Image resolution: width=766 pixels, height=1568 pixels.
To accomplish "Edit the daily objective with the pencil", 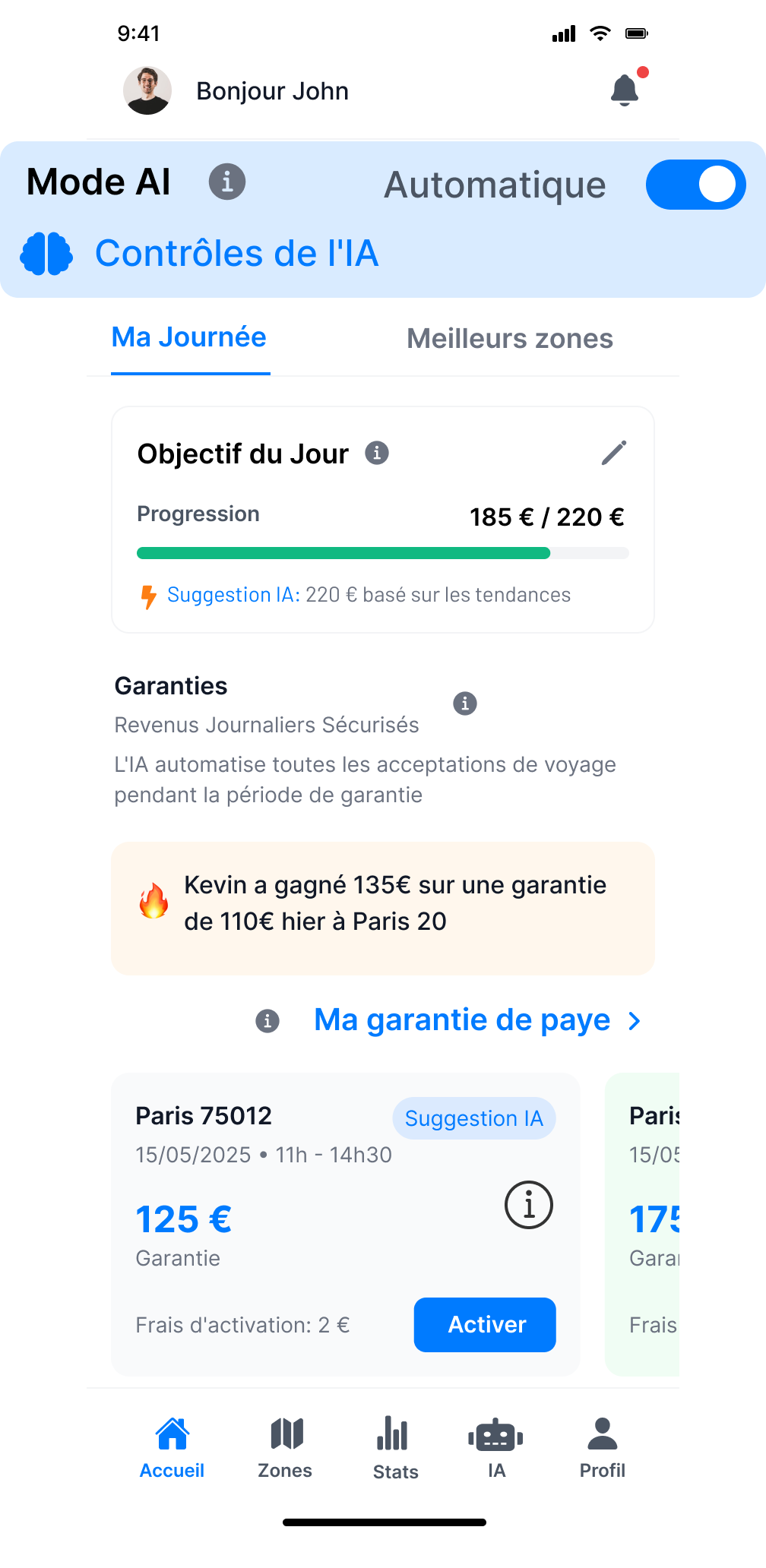I will (614, 453).
